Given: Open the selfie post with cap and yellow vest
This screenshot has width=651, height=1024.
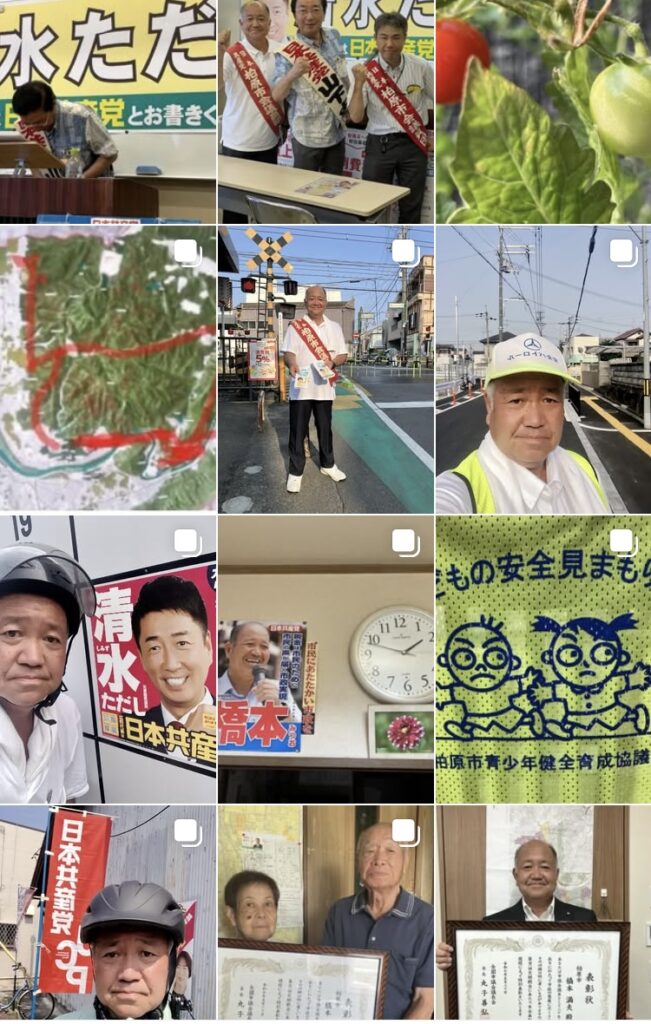Looking at the screenshot, I should (543, 368).
